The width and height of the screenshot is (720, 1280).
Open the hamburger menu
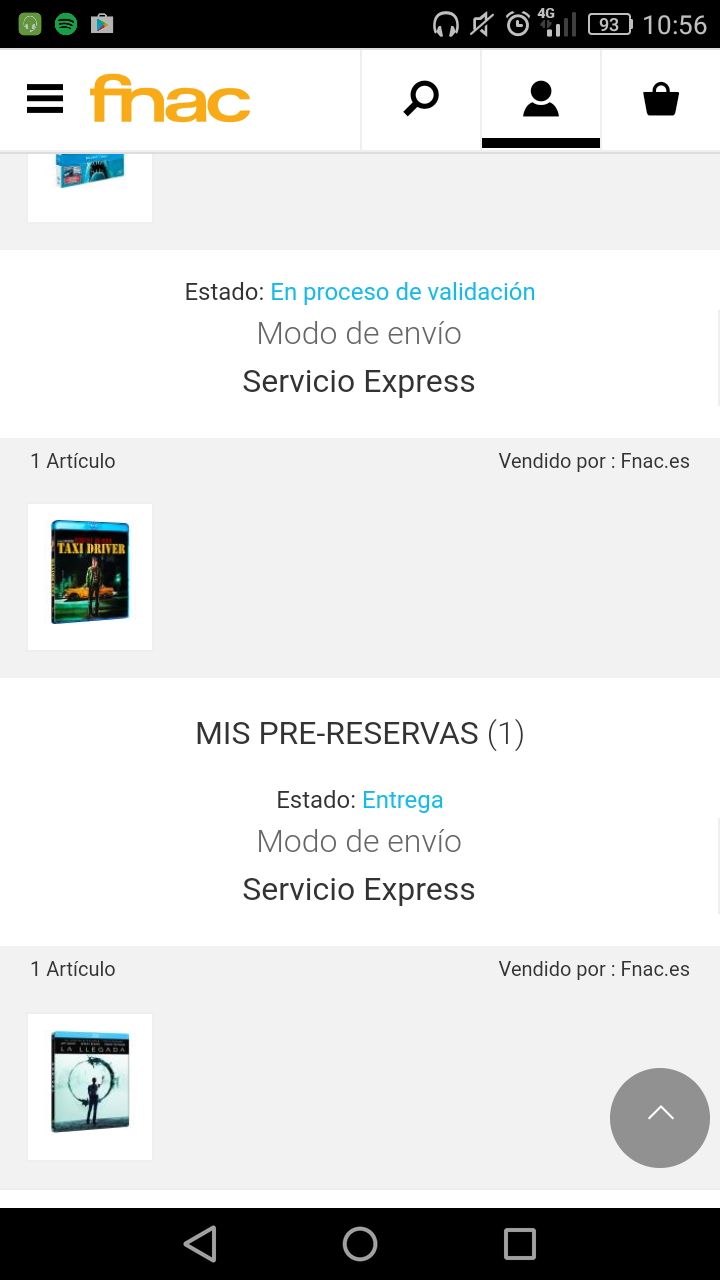coord(45,99)
